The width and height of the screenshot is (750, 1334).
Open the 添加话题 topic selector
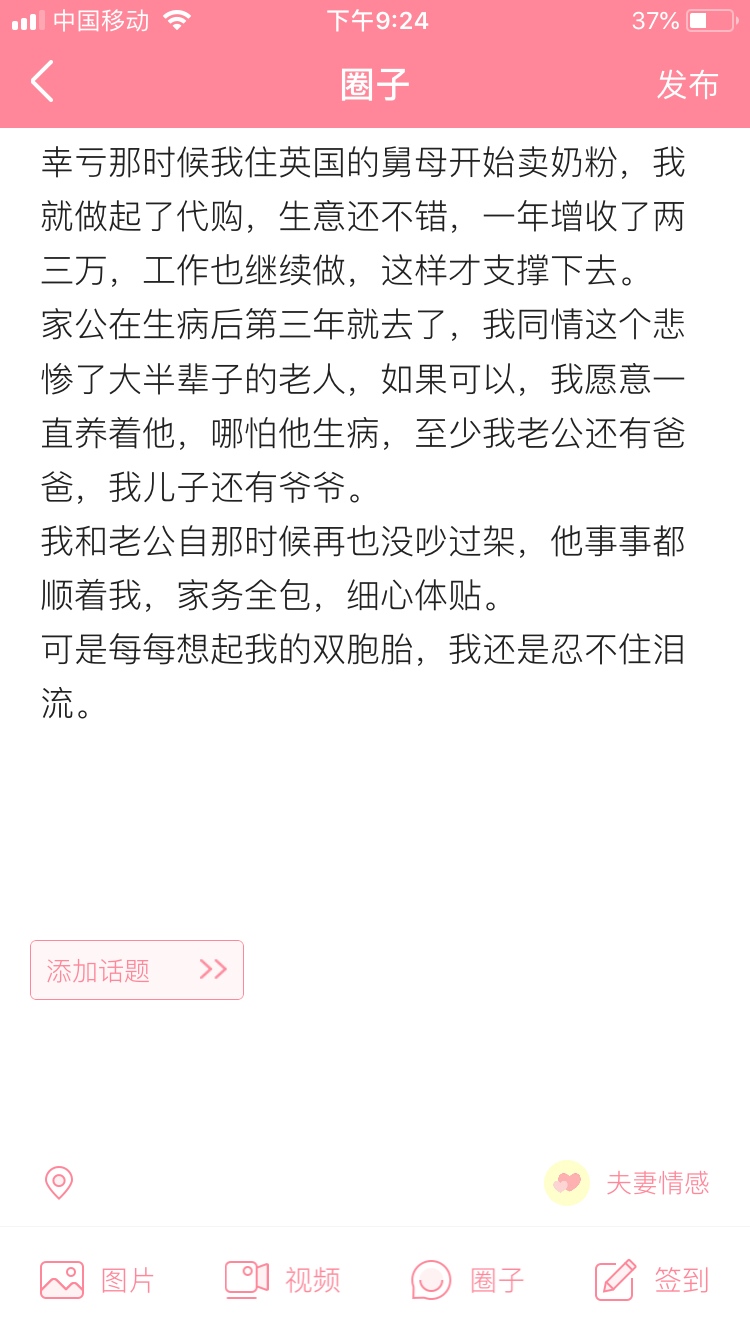pyautogui.click(x=137, y=970)
